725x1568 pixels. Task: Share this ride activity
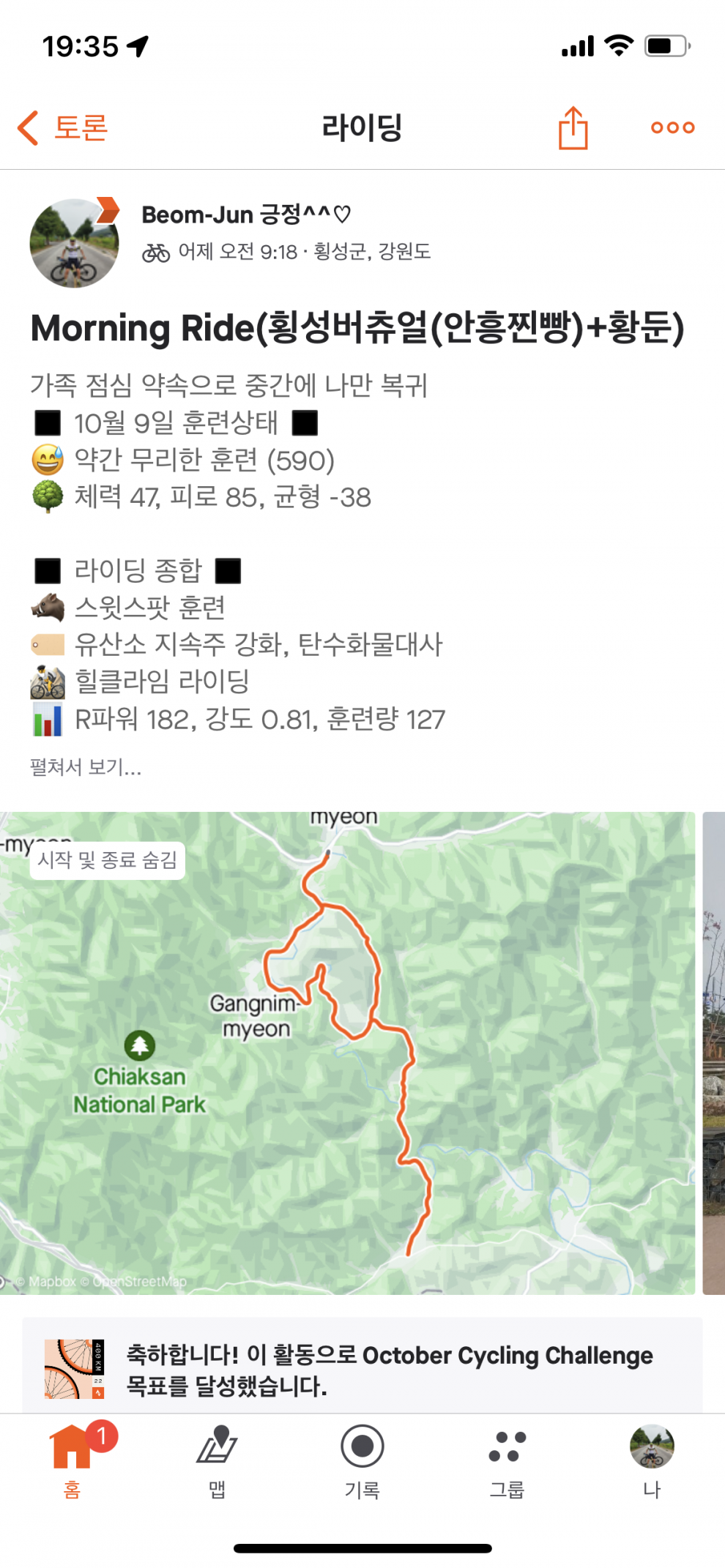(x=573, y=128)
